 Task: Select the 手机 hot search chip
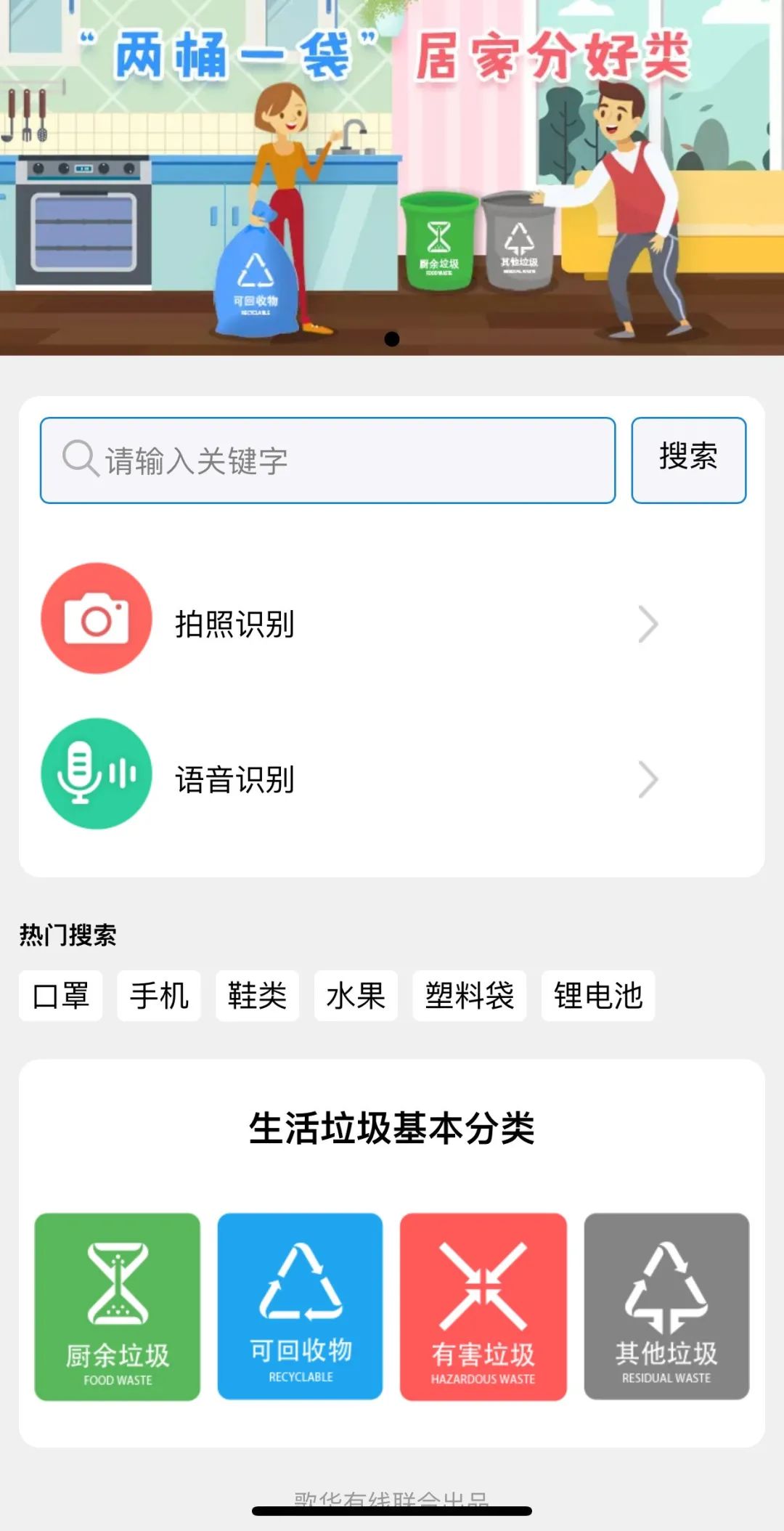[159, 996]
